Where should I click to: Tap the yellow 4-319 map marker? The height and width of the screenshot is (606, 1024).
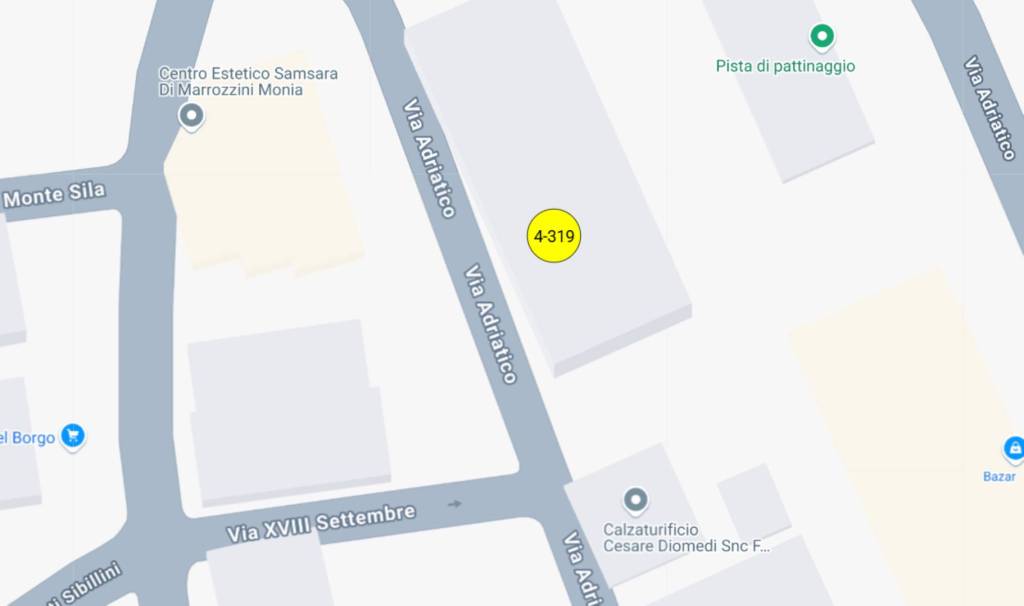553,237
